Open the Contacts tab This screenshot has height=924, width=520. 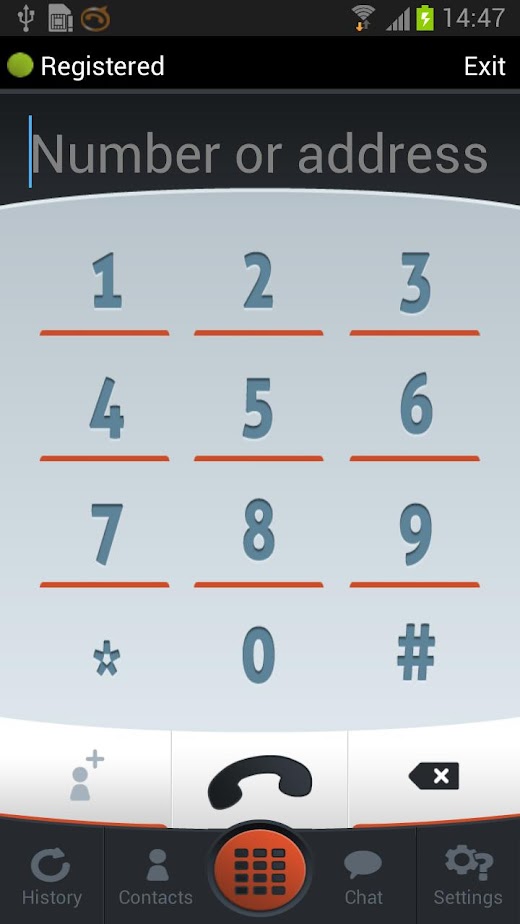pyautogui.click(x=156, y=876)
